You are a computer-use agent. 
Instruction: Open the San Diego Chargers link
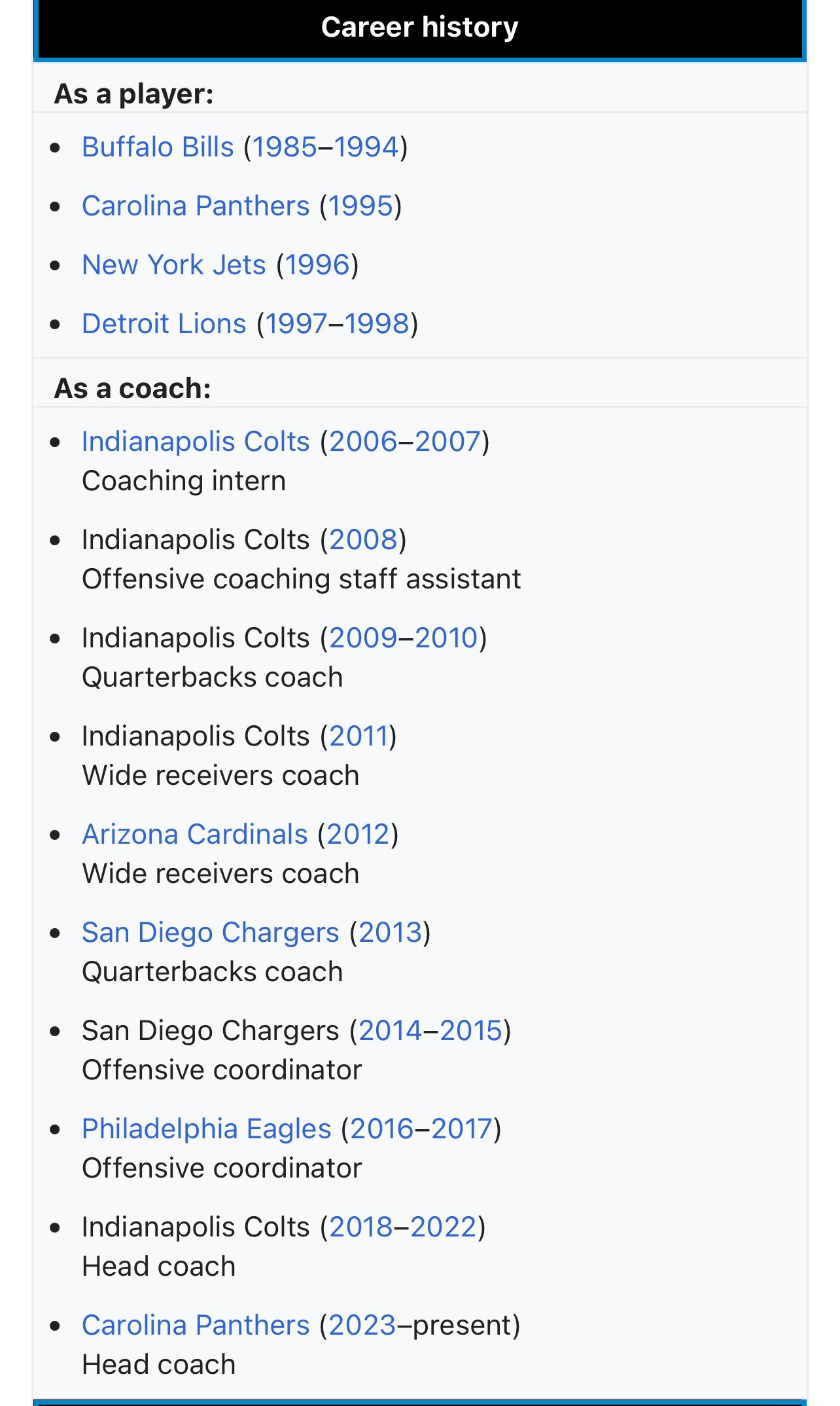point(211,932)
